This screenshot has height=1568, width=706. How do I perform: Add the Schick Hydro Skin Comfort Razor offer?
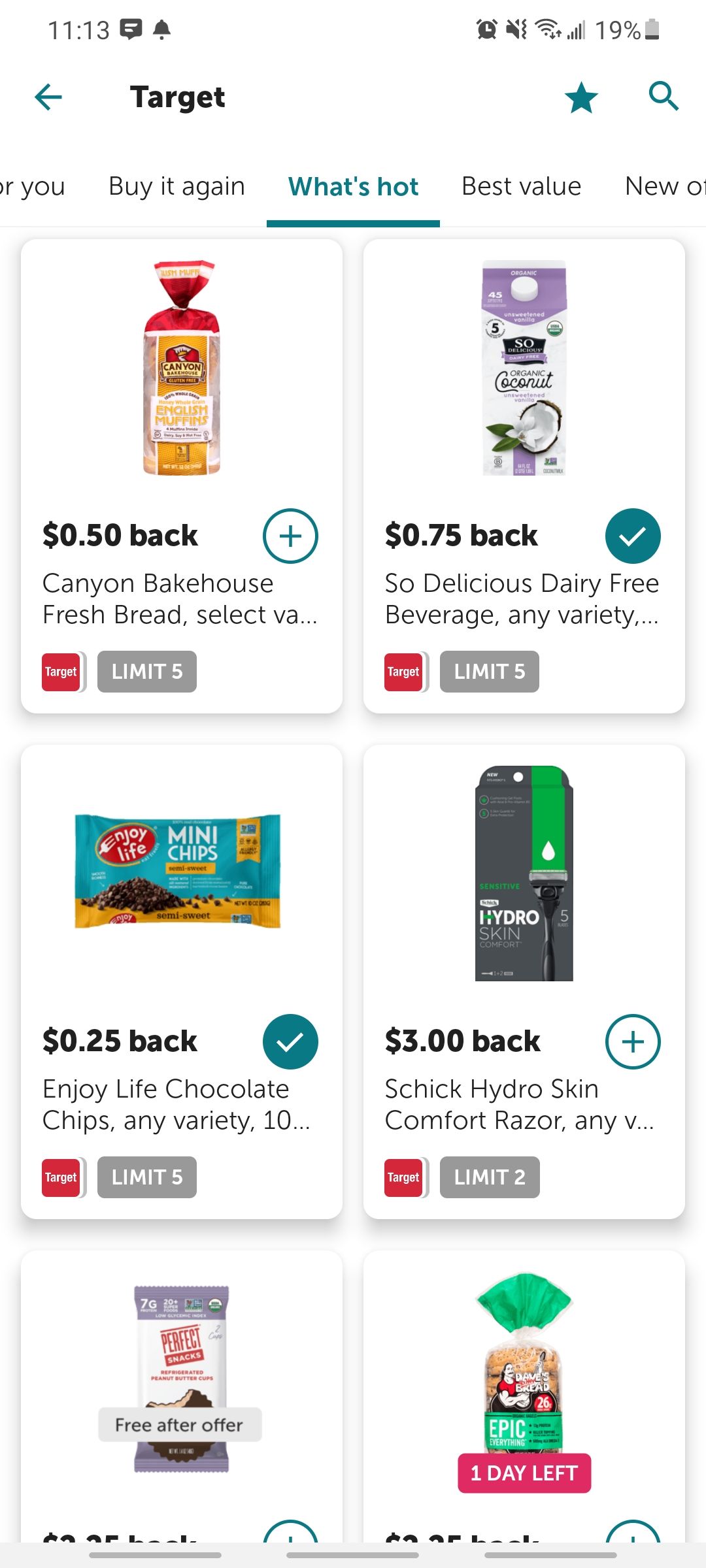[x=633, y=1040]
